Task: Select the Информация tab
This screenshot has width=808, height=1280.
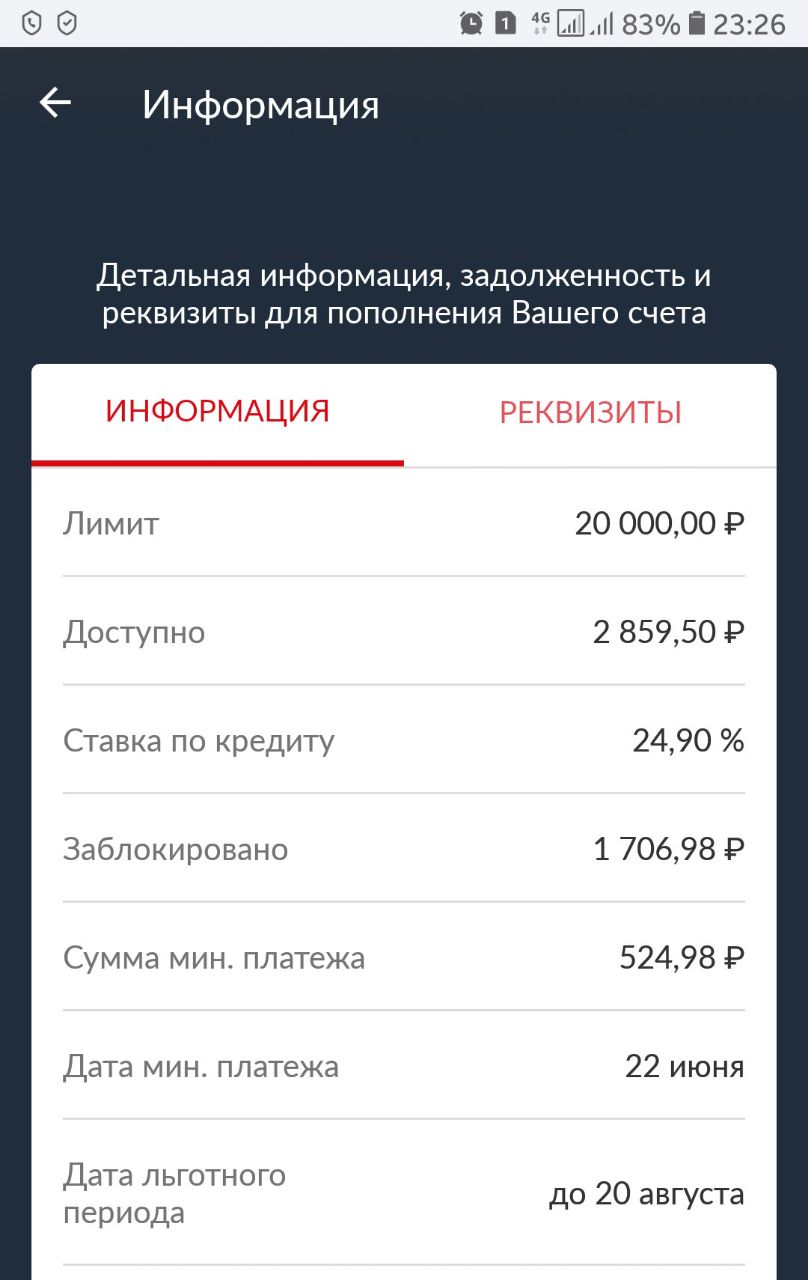Action: click(217, 411)
